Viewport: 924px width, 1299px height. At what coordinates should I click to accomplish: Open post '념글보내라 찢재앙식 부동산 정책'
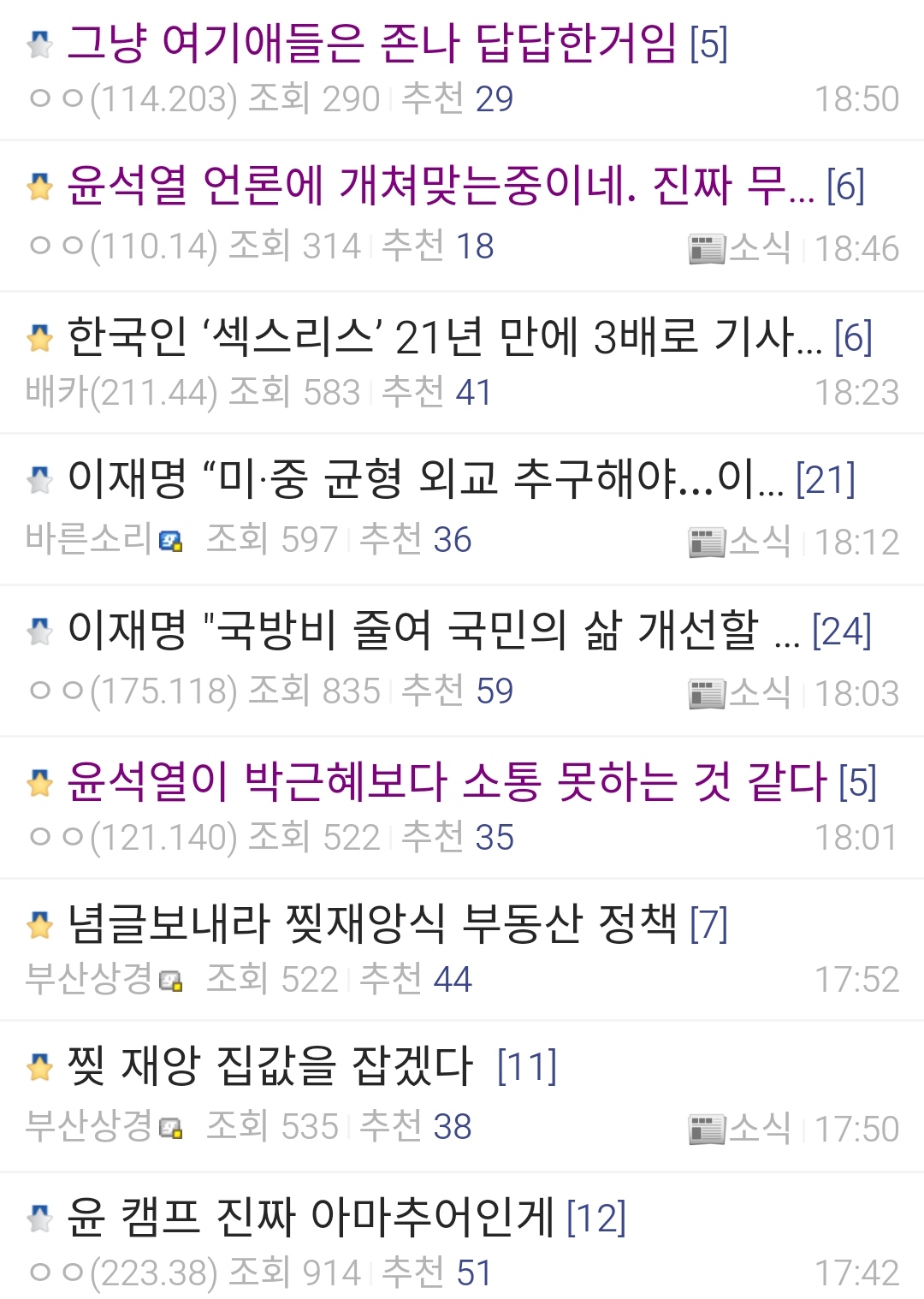(x=371, y=923)
